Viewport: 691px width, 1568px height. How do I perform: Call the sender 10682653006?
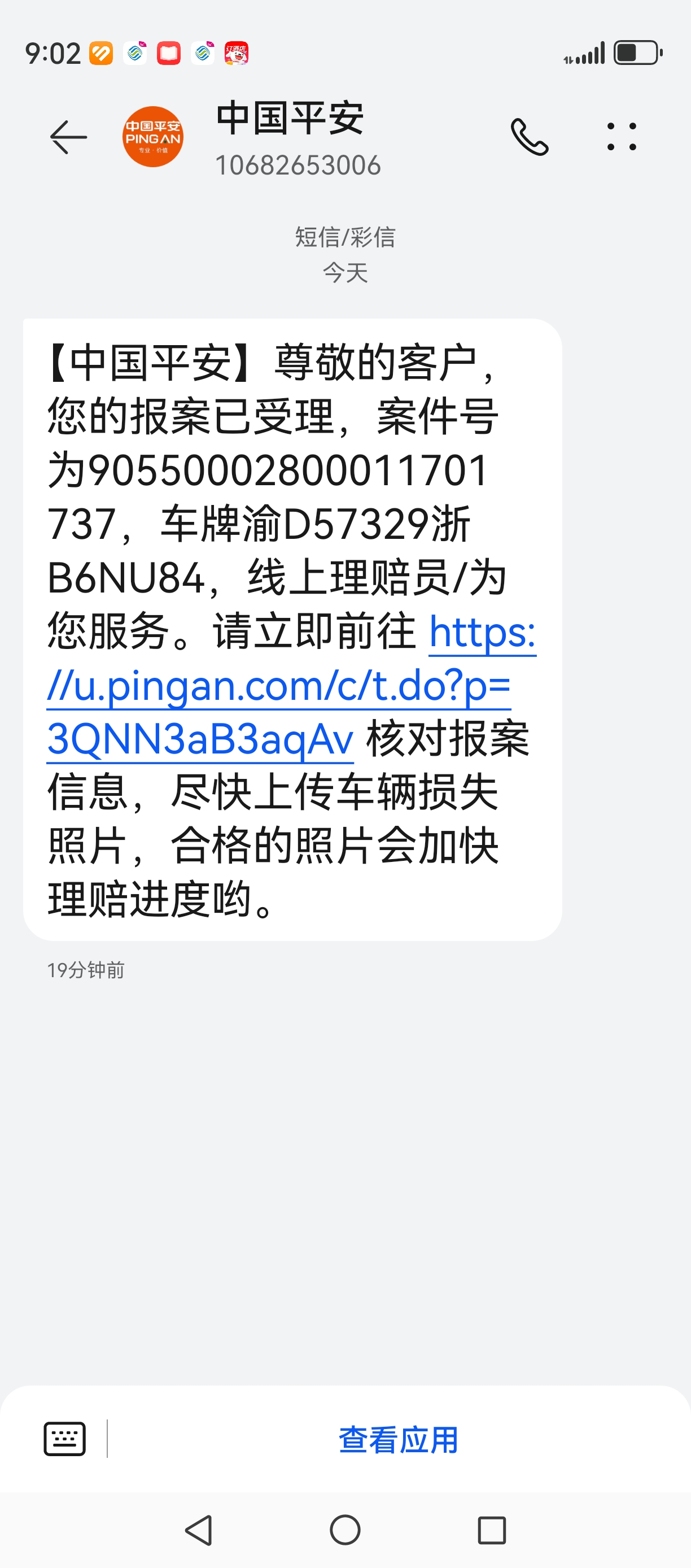529,137
